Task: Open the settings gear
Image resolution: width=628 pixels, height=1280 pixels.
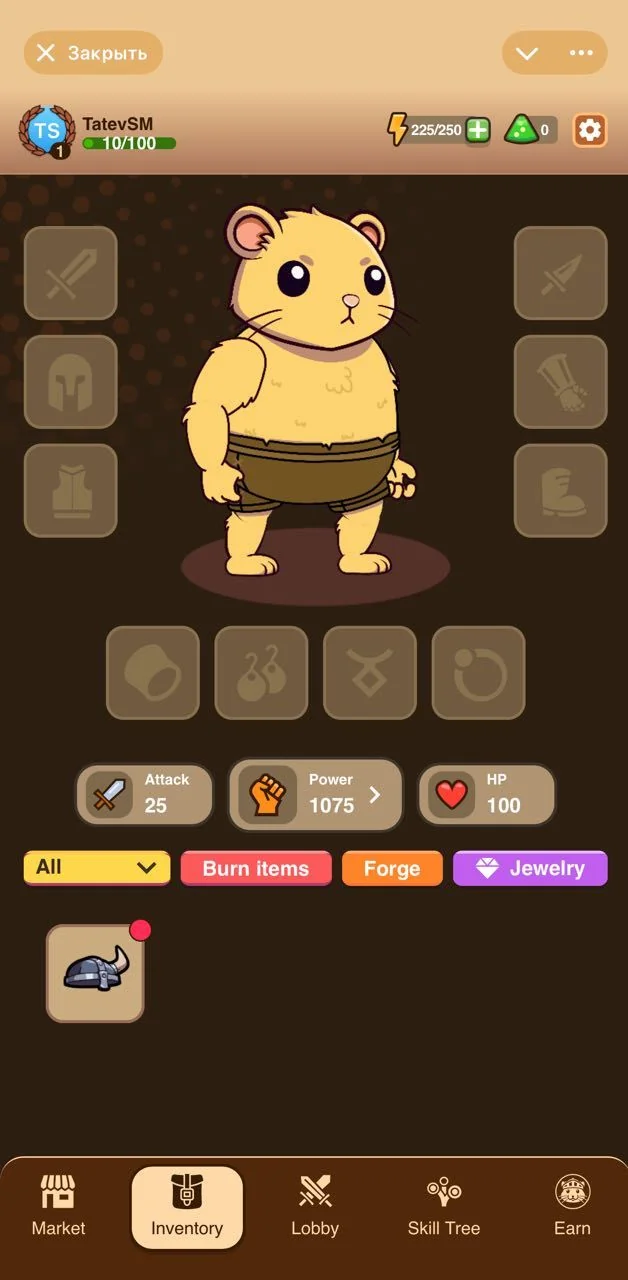Action: pos(590,130)
